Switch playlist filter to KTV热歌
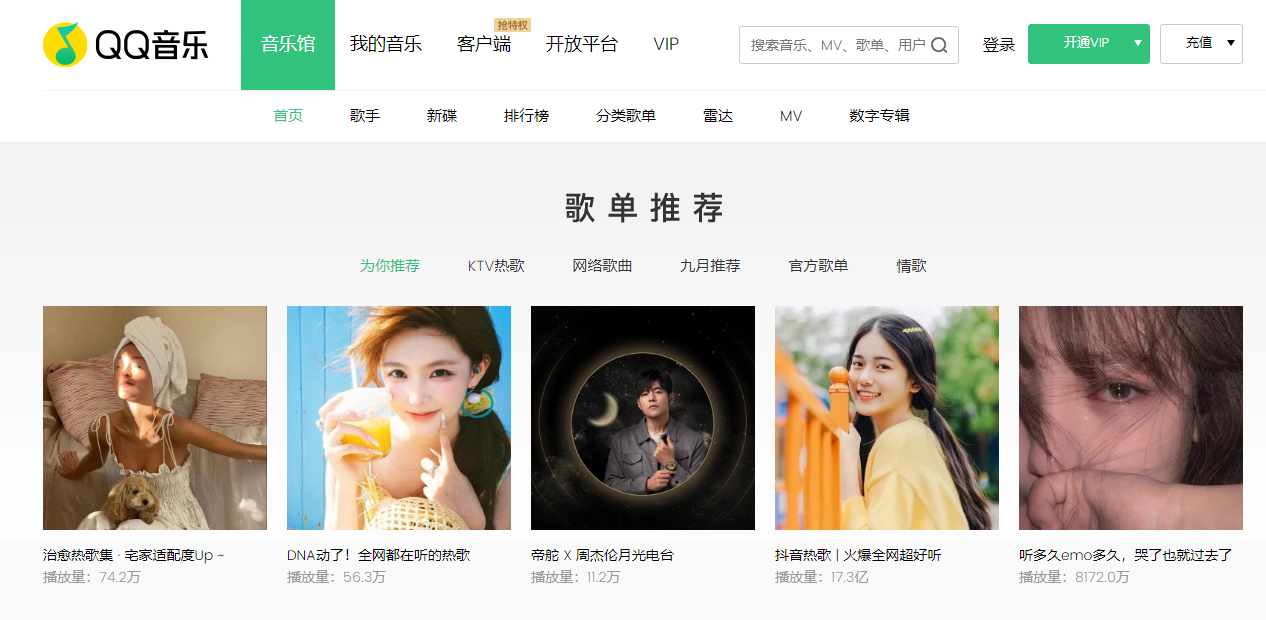1266x620 pixels. pyautogui.click(x=496, y=266)
